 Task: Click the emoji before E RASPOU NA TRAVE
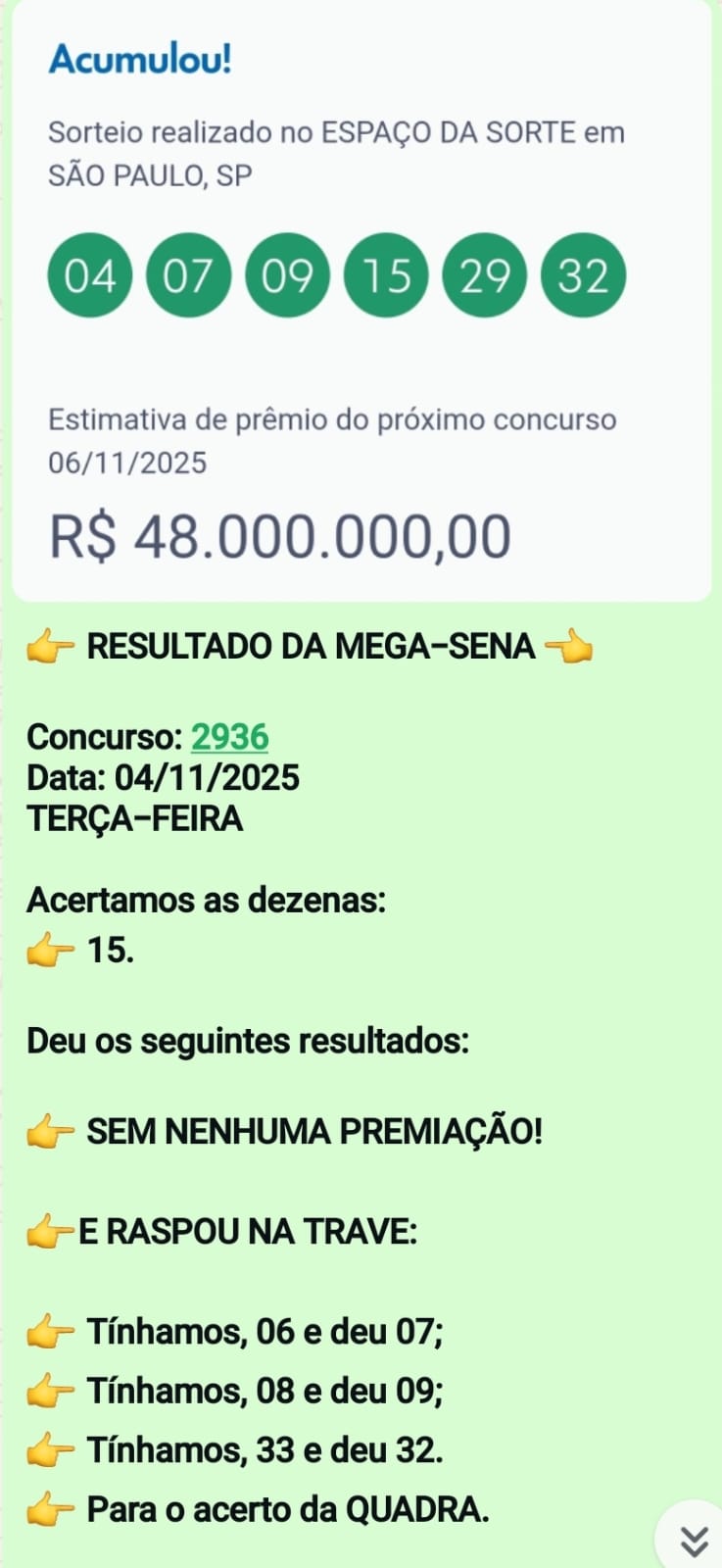[x=46, y=1230]
